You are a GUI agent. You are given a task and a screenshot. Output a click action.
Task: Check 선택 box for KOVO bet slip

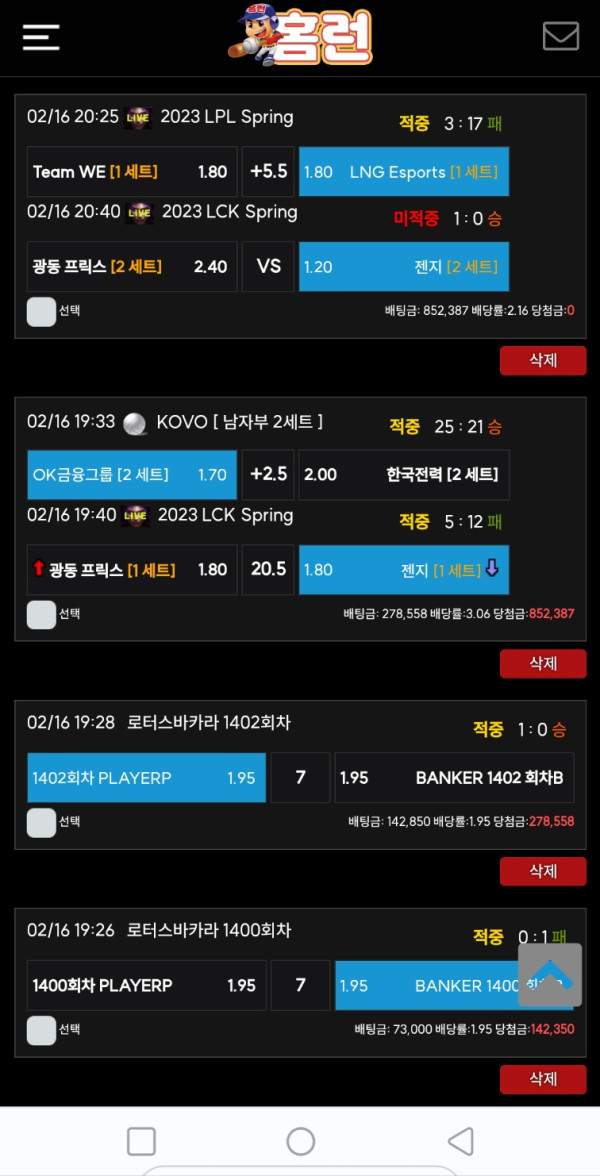(41, 614)
